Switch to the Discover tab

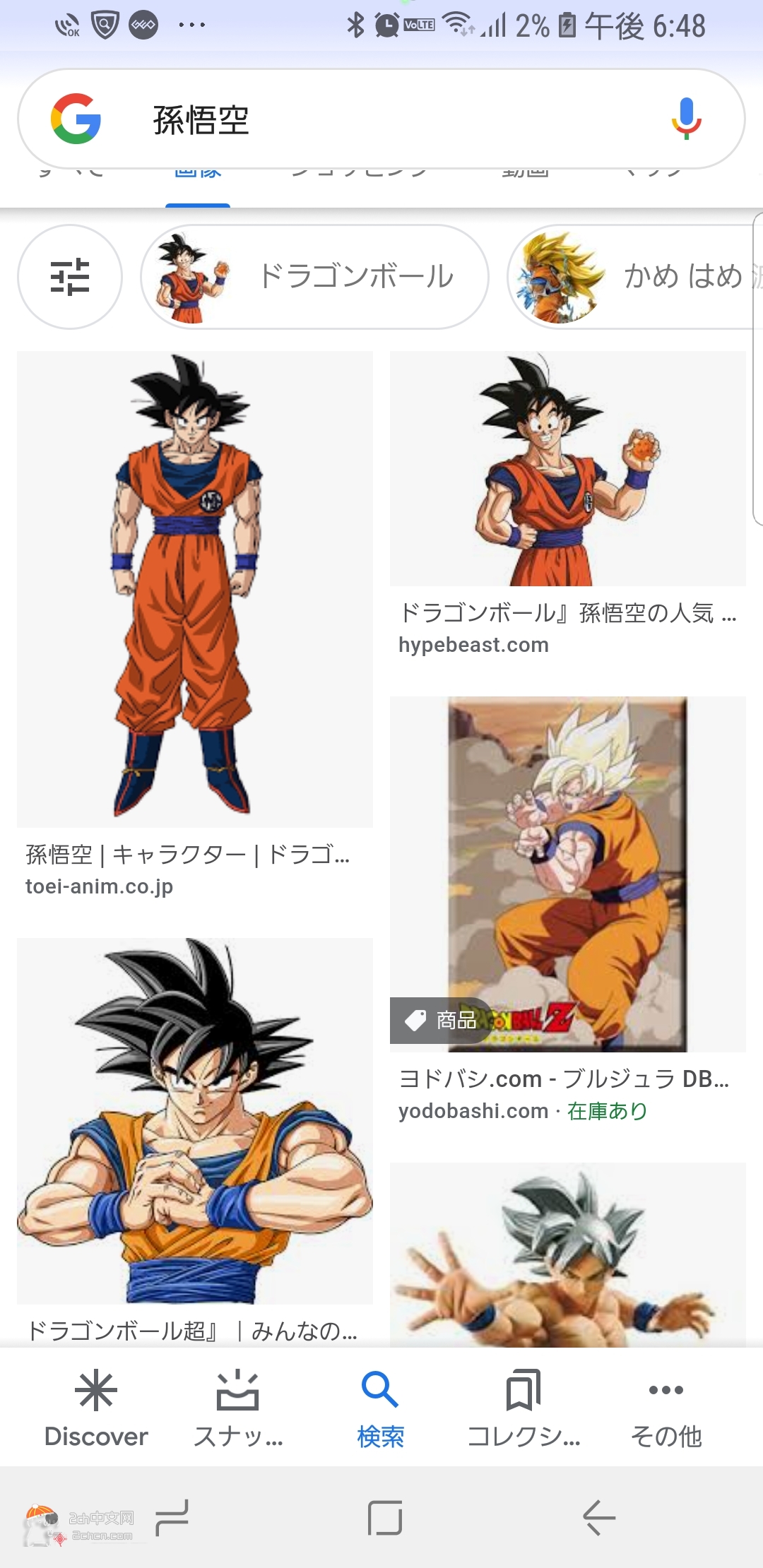click(x=96, y=1407)
